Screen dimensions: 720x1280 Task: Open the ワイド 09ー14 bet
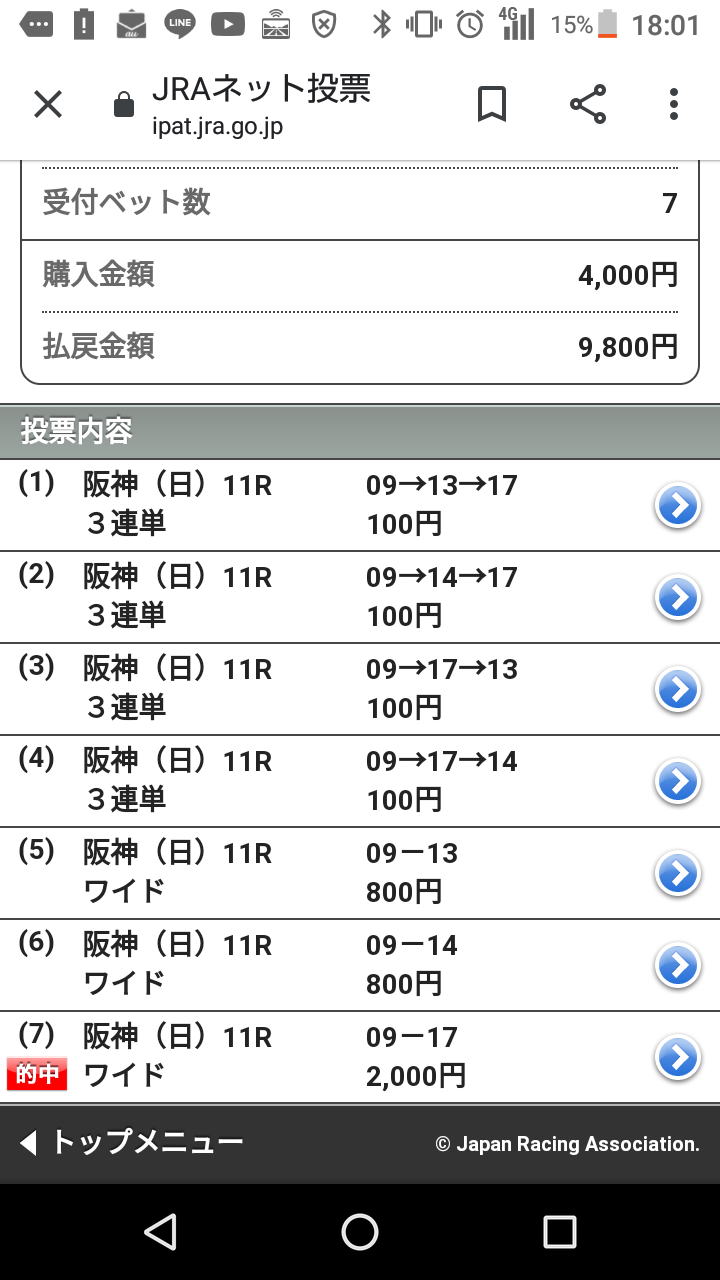[677, 966]
